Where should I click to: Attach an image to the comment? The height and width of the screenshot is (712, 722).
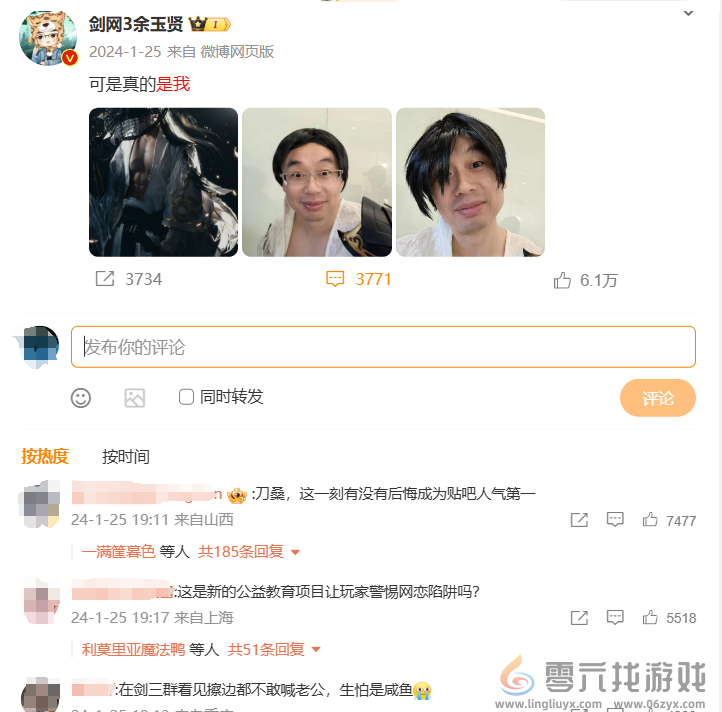pos(135,397)
